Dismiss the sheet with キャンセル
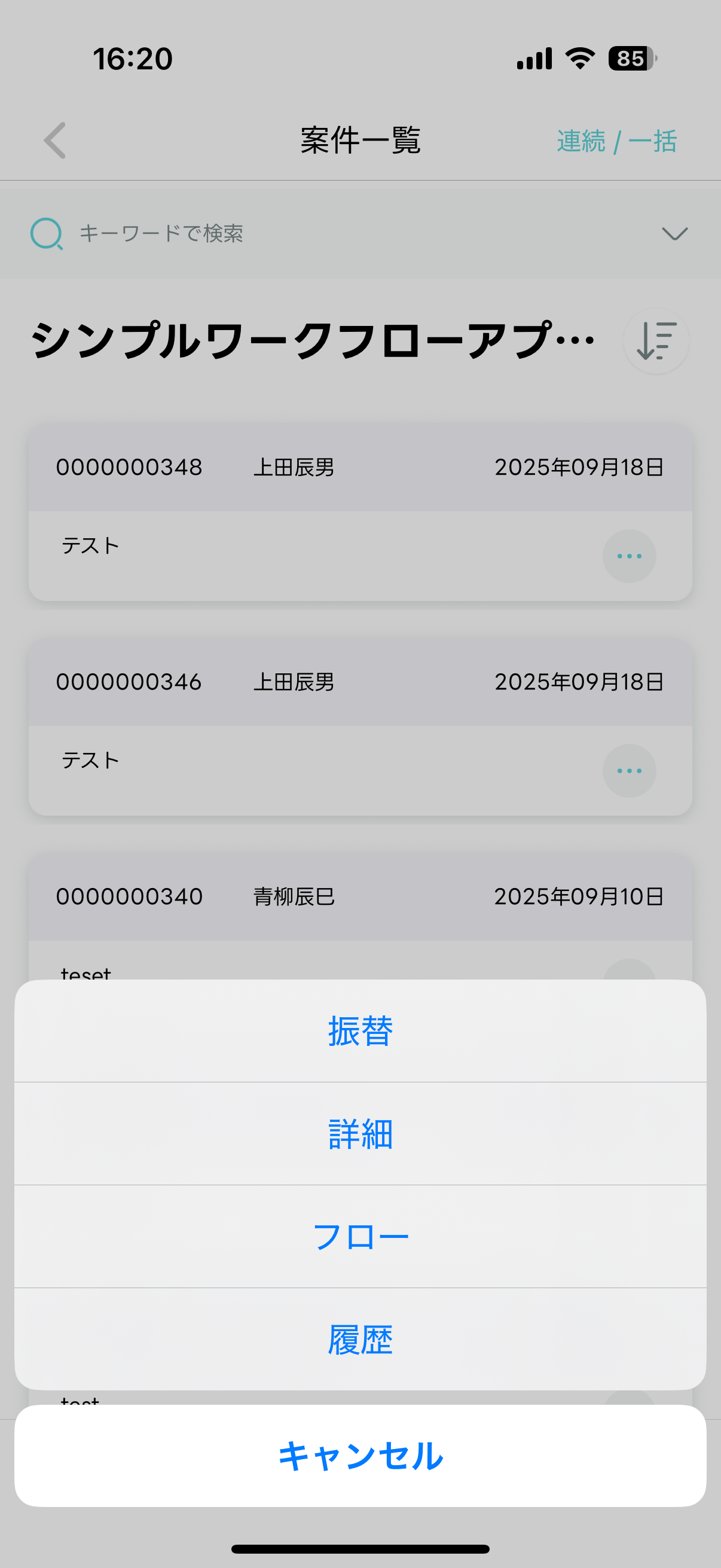Image resolution: width=721 pixels, height=1568 pixels. tap(360, 1456)
